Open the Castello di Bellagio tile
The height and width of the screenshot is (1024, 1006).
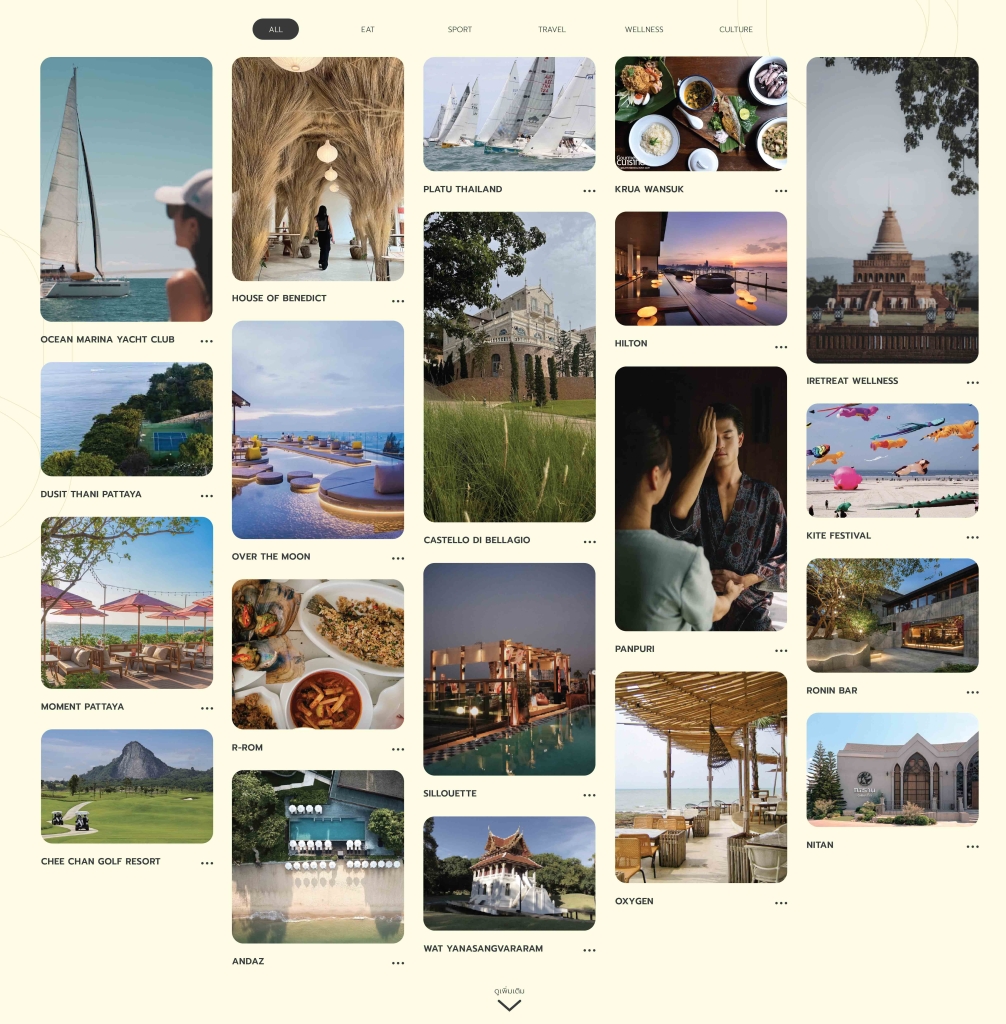tap(509, 367)
